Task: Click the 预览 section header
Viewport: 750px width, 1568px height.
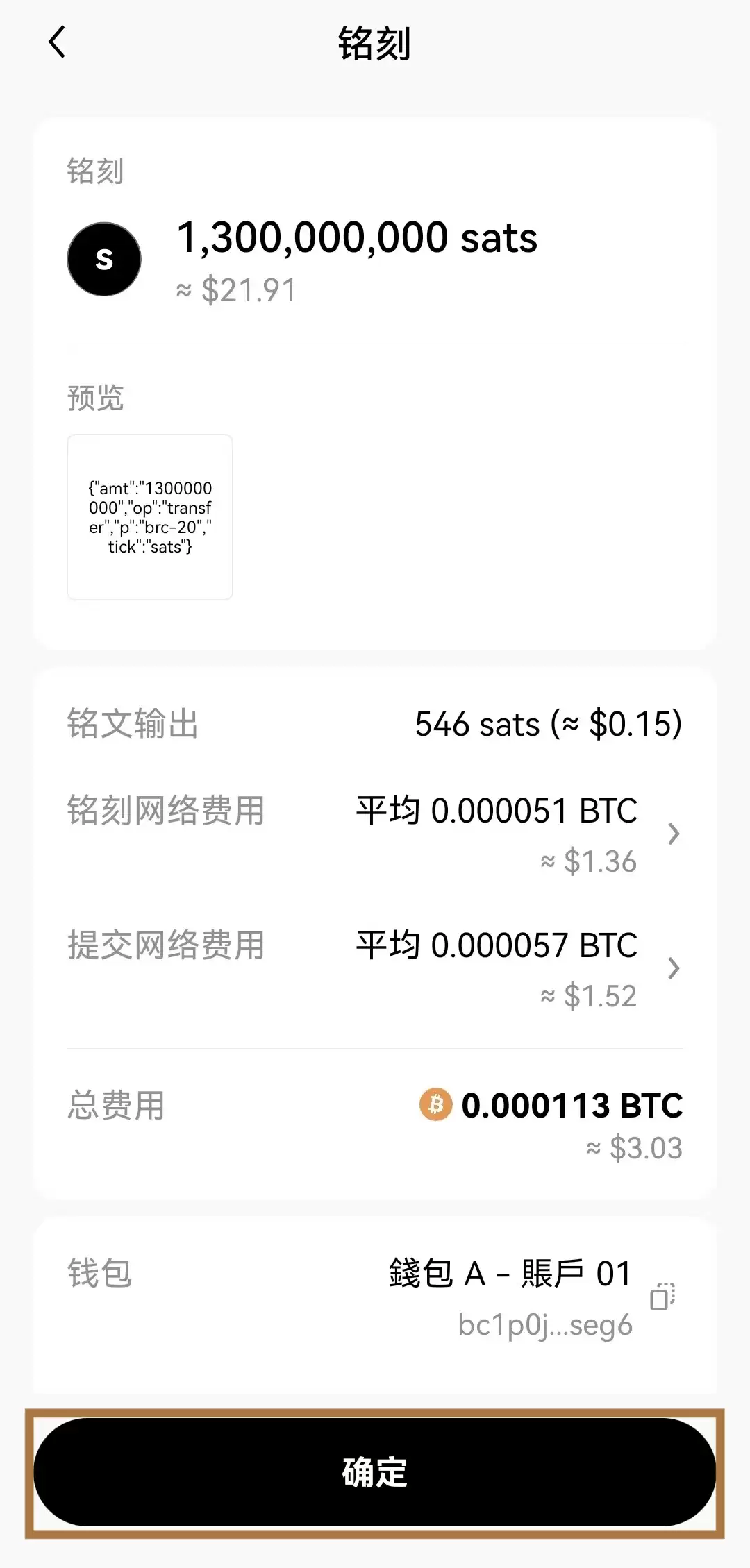Action: [x=95, y=397]
